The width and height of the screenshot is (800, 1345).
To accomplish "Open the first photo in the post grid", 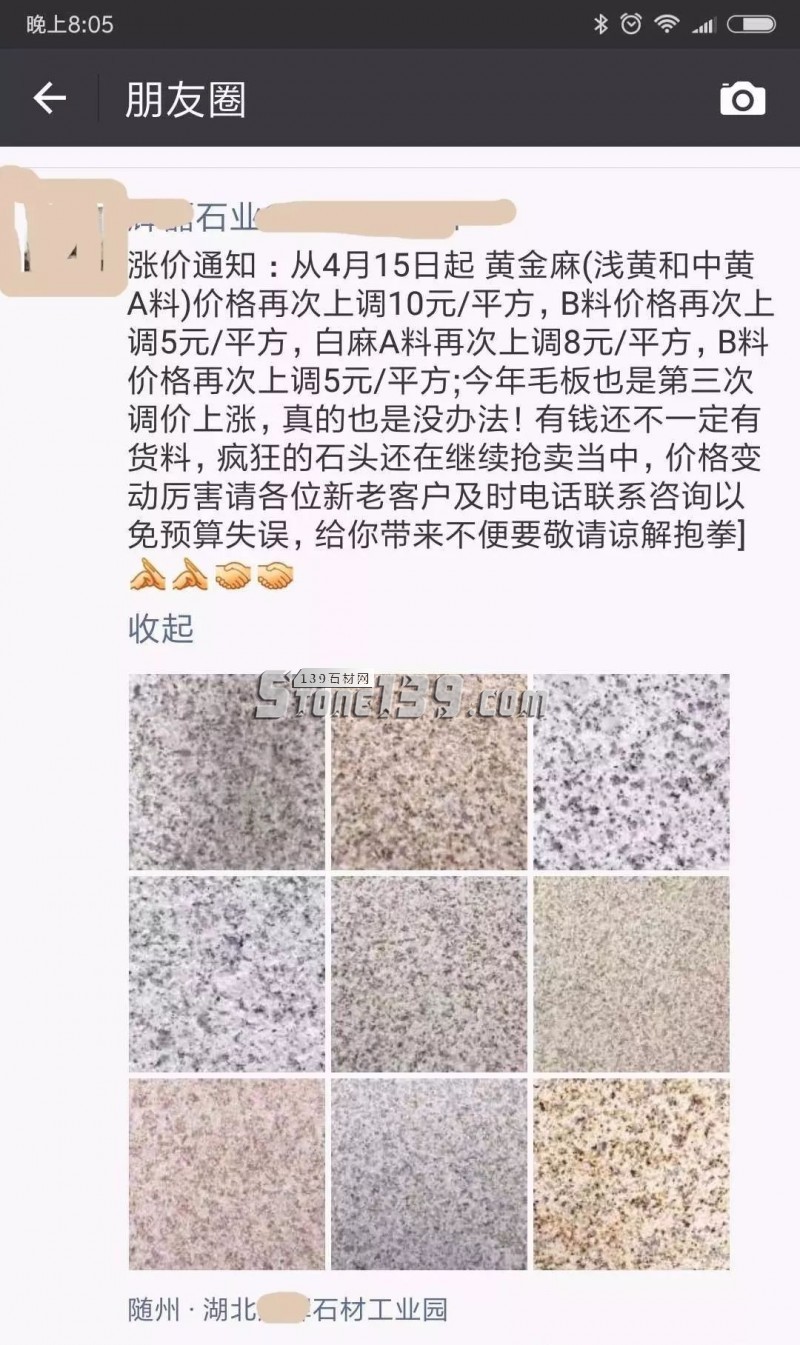I will click(x=227, y=770).
